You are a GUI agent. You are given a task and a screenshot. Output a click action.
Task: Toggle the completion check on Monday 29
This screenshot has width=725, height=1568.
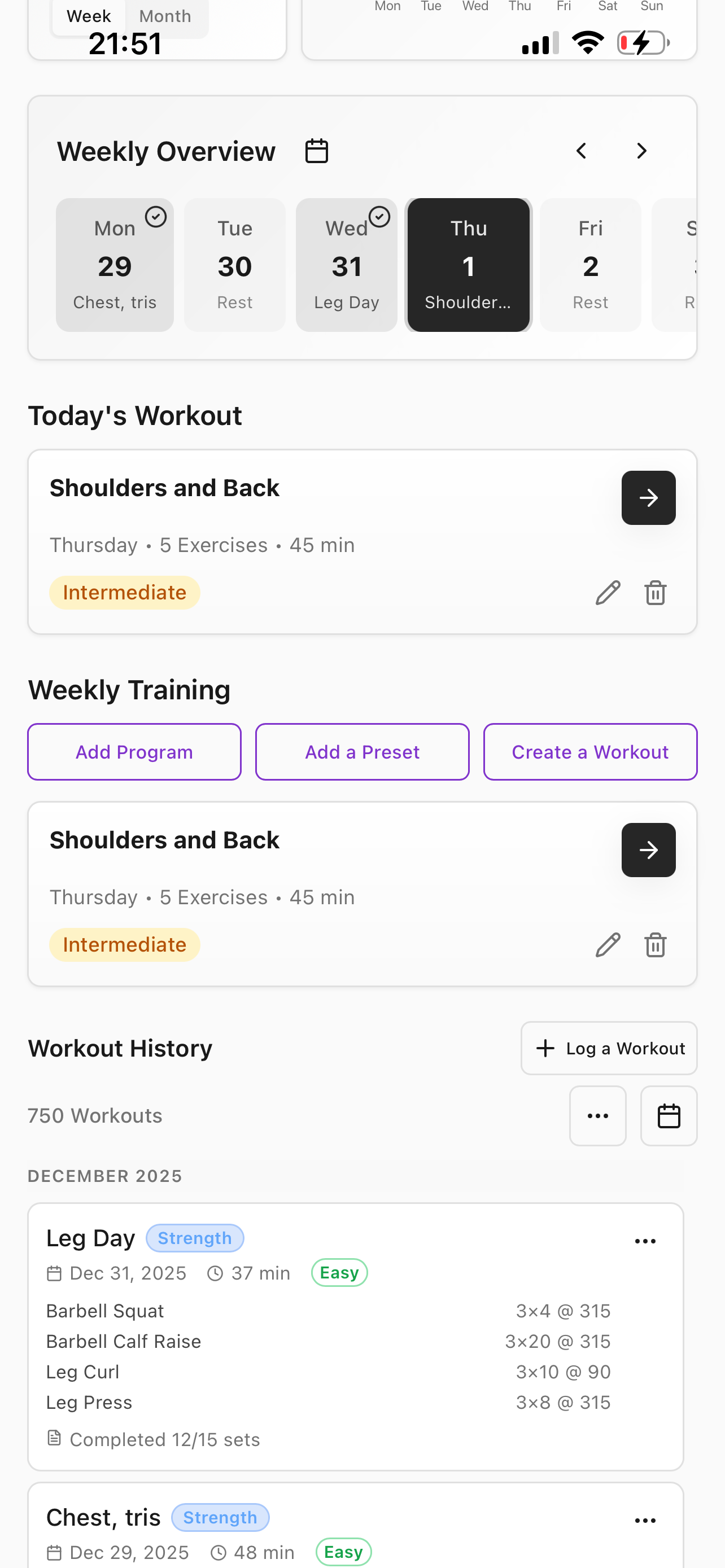pos(156,217)
